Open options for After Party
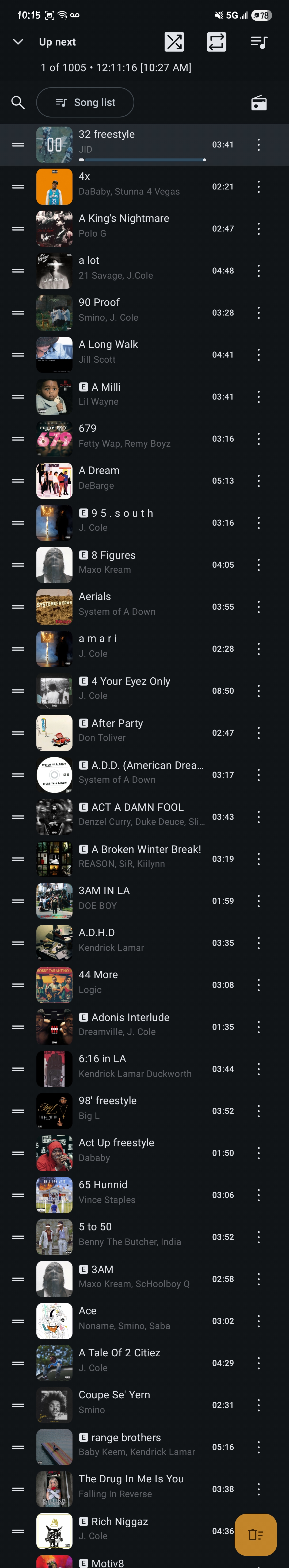Viewport: 289px width, 1568px height. 258,733
